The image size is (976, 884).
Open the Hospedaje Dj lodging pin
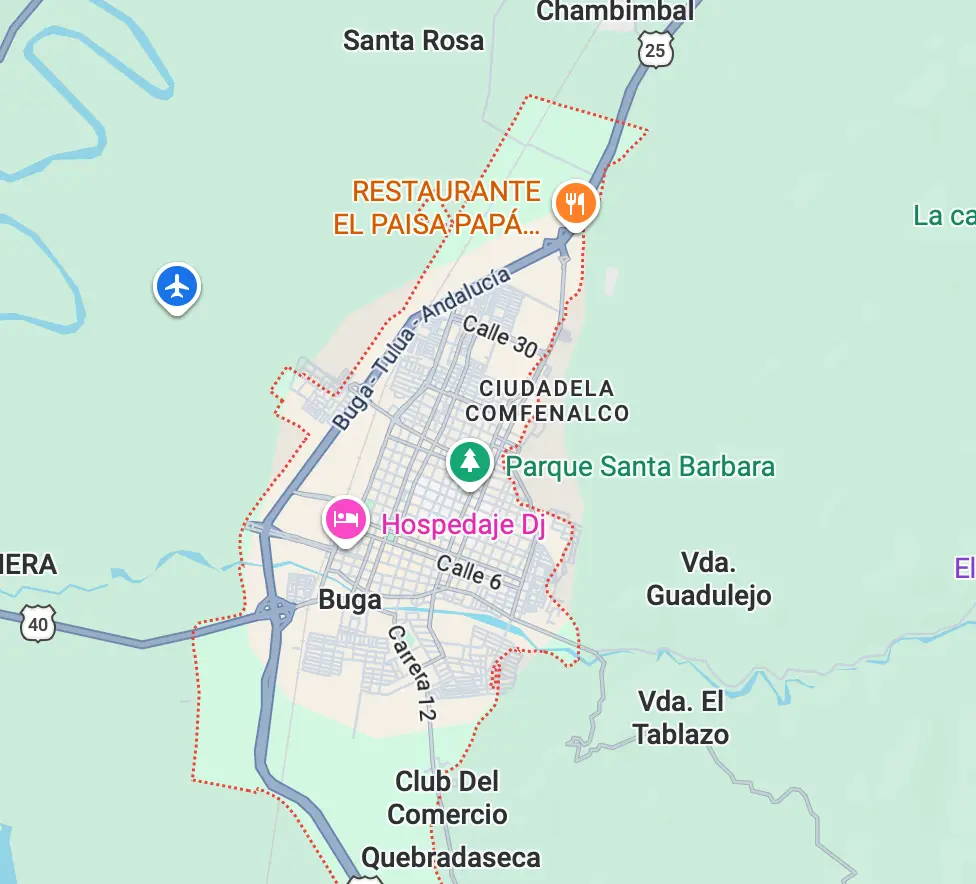pyautogui.click(x=345, y=520)
